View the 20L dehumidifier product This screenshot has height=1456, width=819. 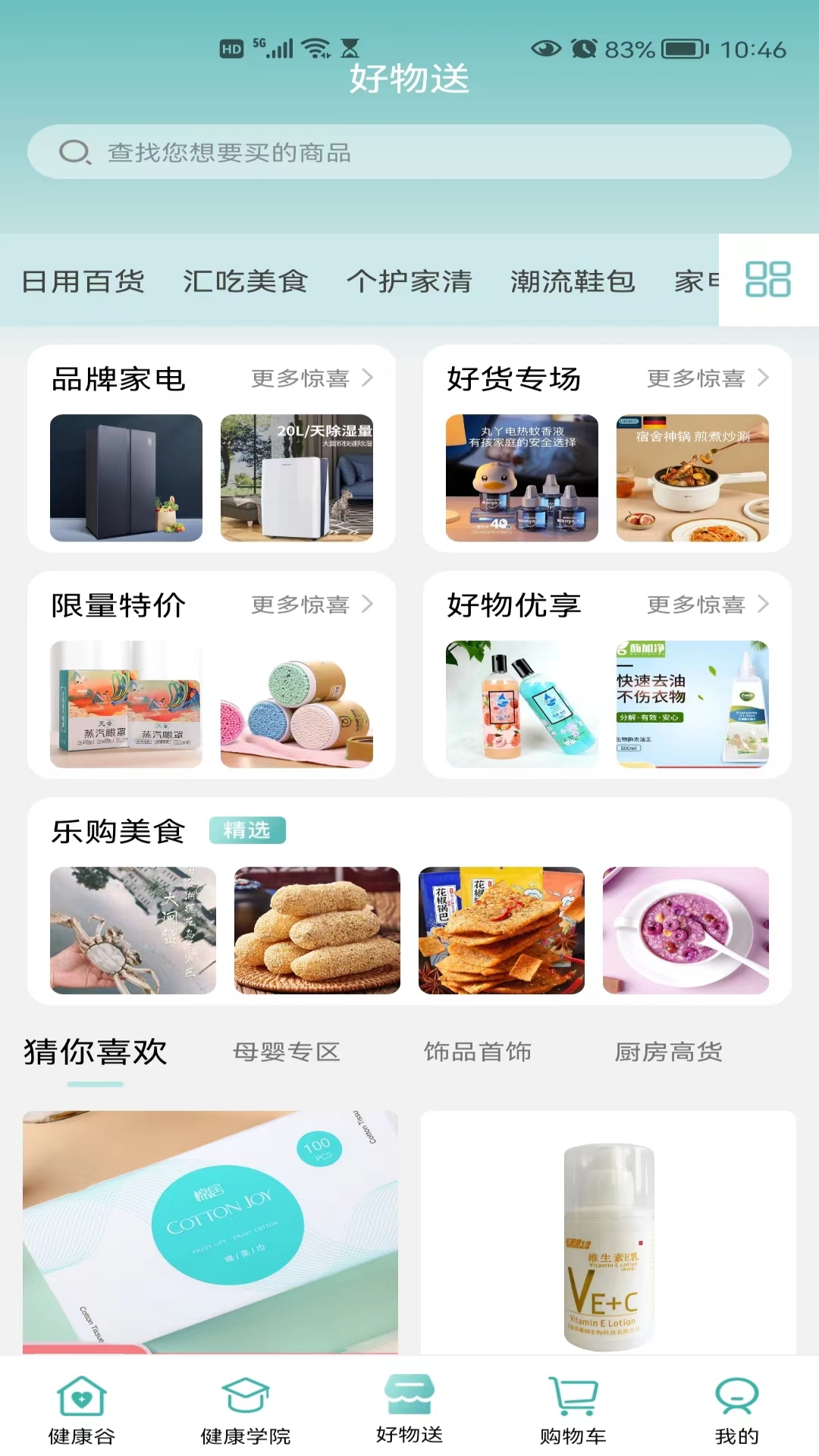297,478
